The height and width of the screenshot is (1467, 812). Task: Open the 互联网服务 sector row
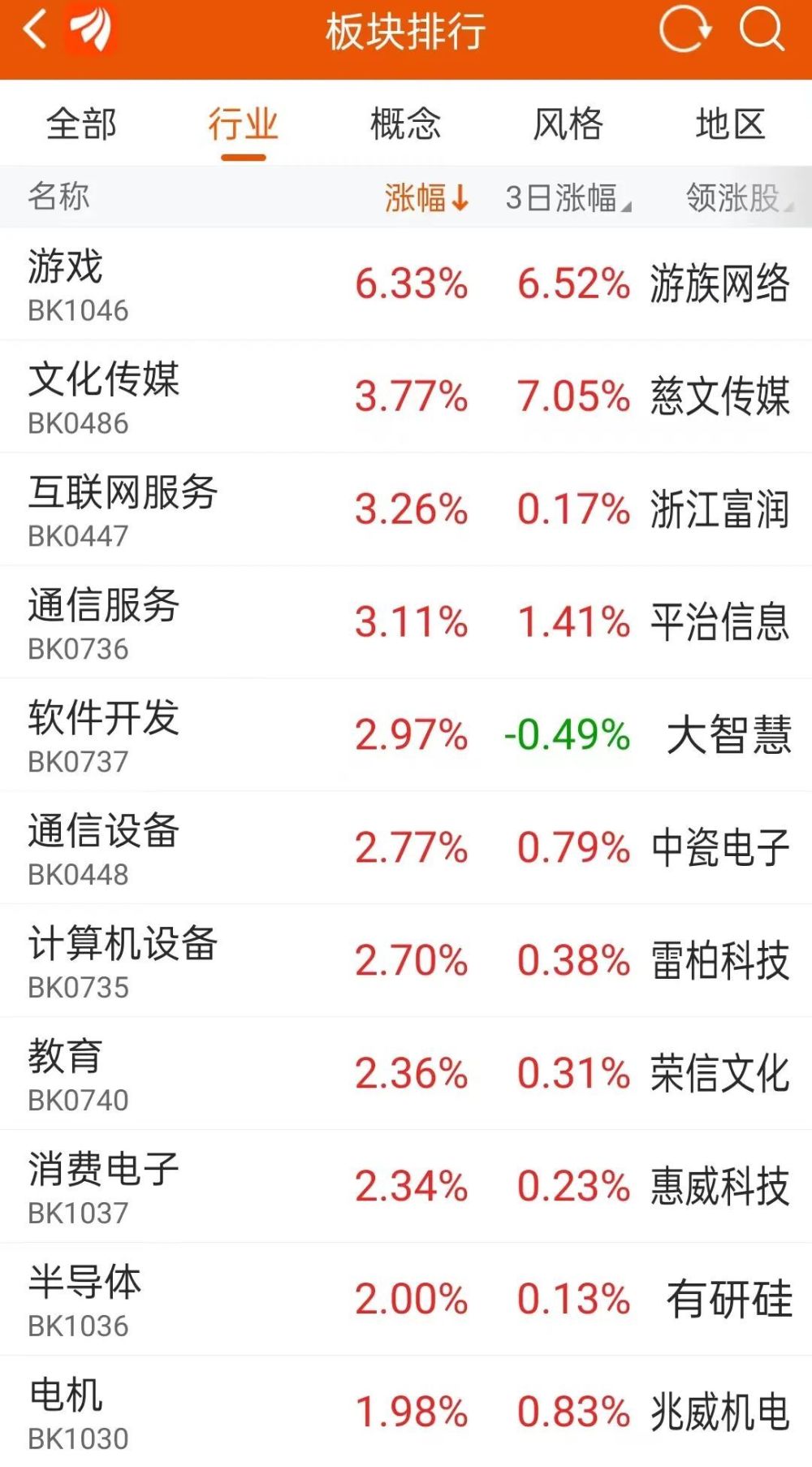tap(406, 510)
